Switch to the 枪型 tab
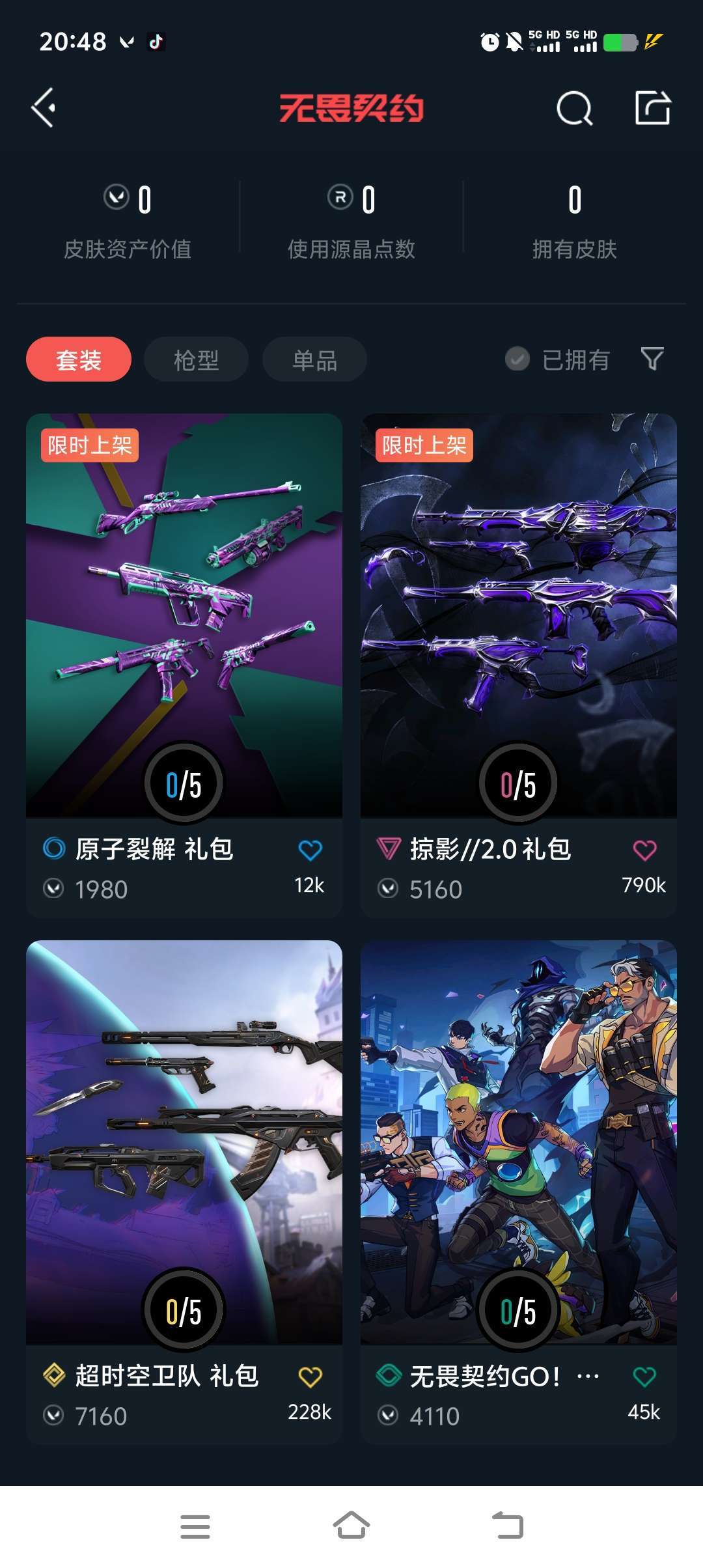Screen dimensions: 703x1568 [x=196, y=359]
